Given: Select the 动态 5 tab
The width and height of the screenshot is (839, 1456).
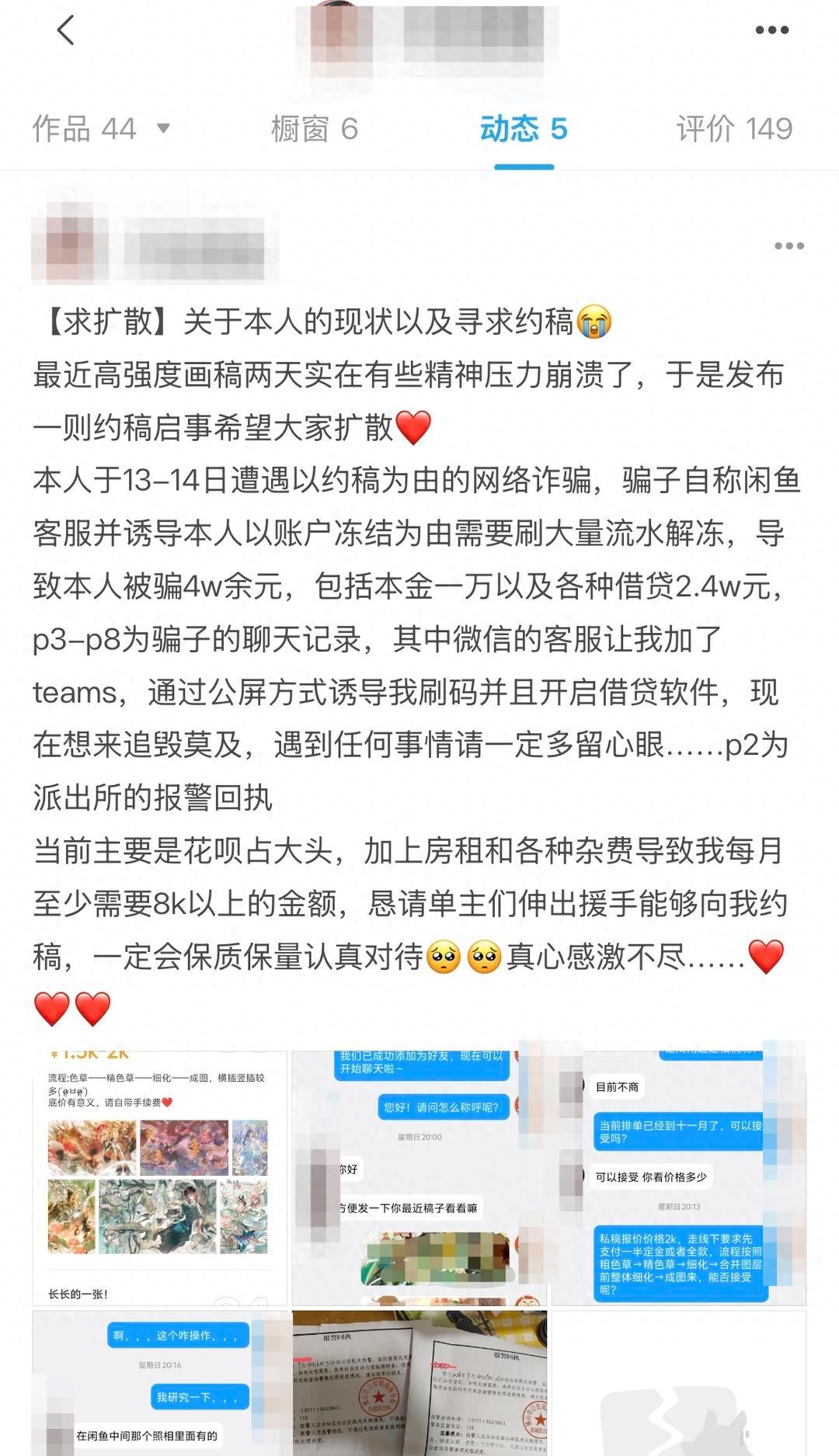Looking at the screenshot, I should tap(524, 128).
